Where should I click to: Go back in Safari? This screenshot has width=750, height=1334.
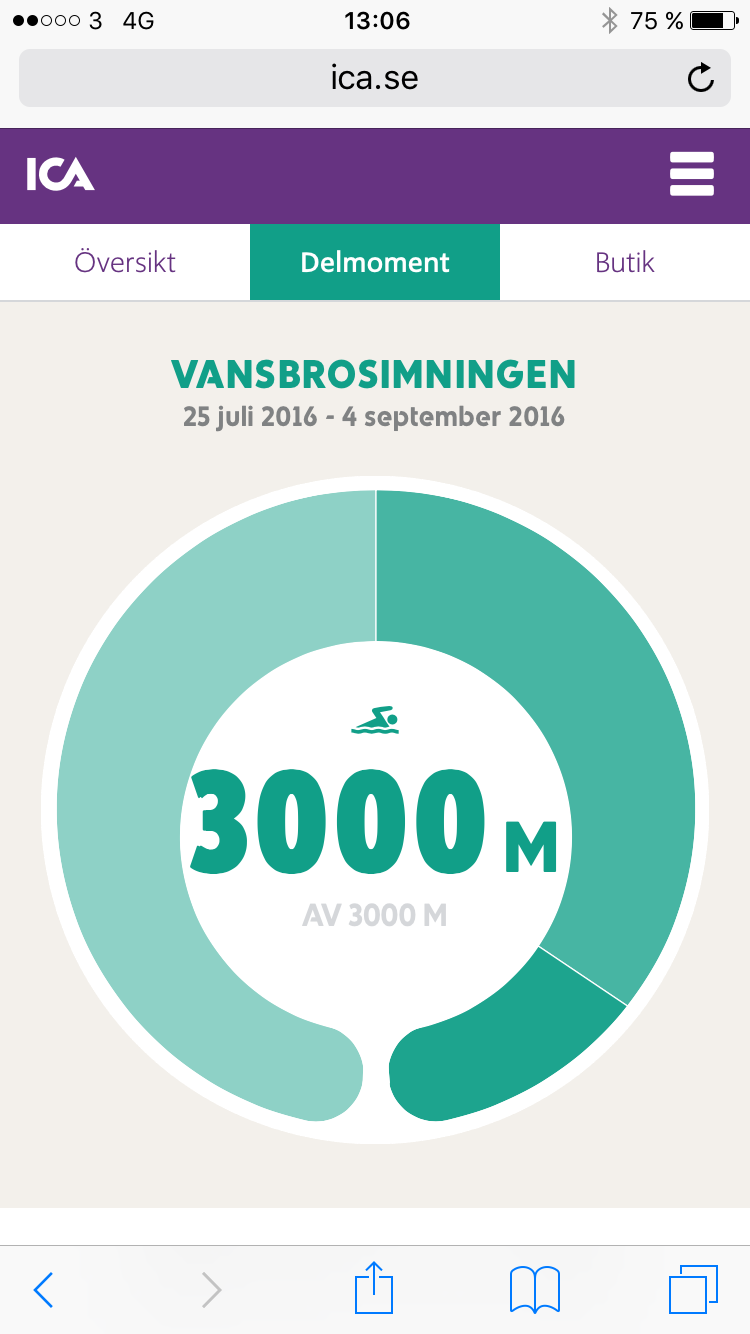point(42,1290)
